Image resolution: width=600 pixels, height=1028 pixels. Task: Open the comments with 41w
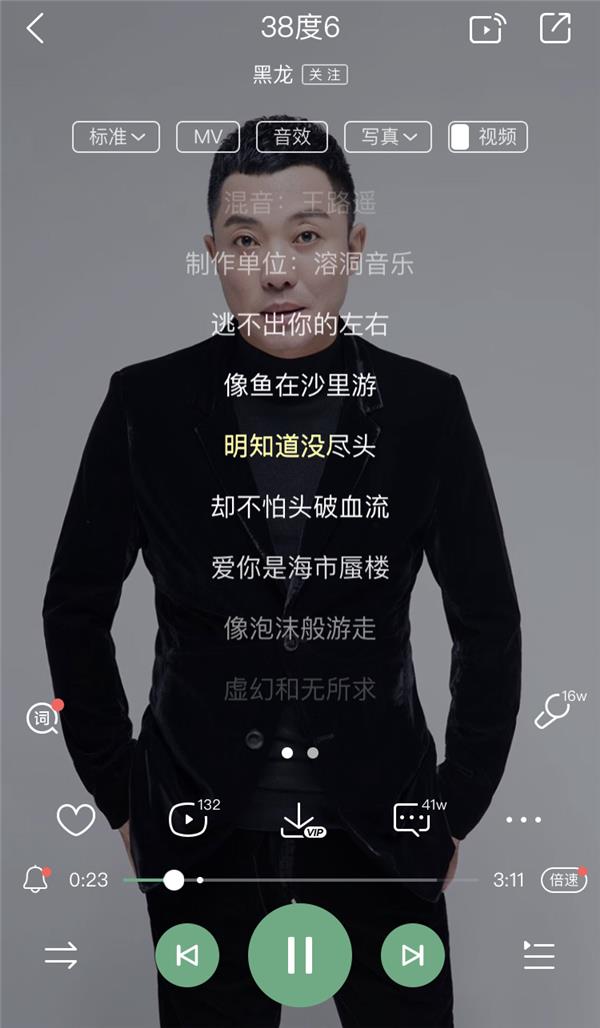[x=412, y=819]
